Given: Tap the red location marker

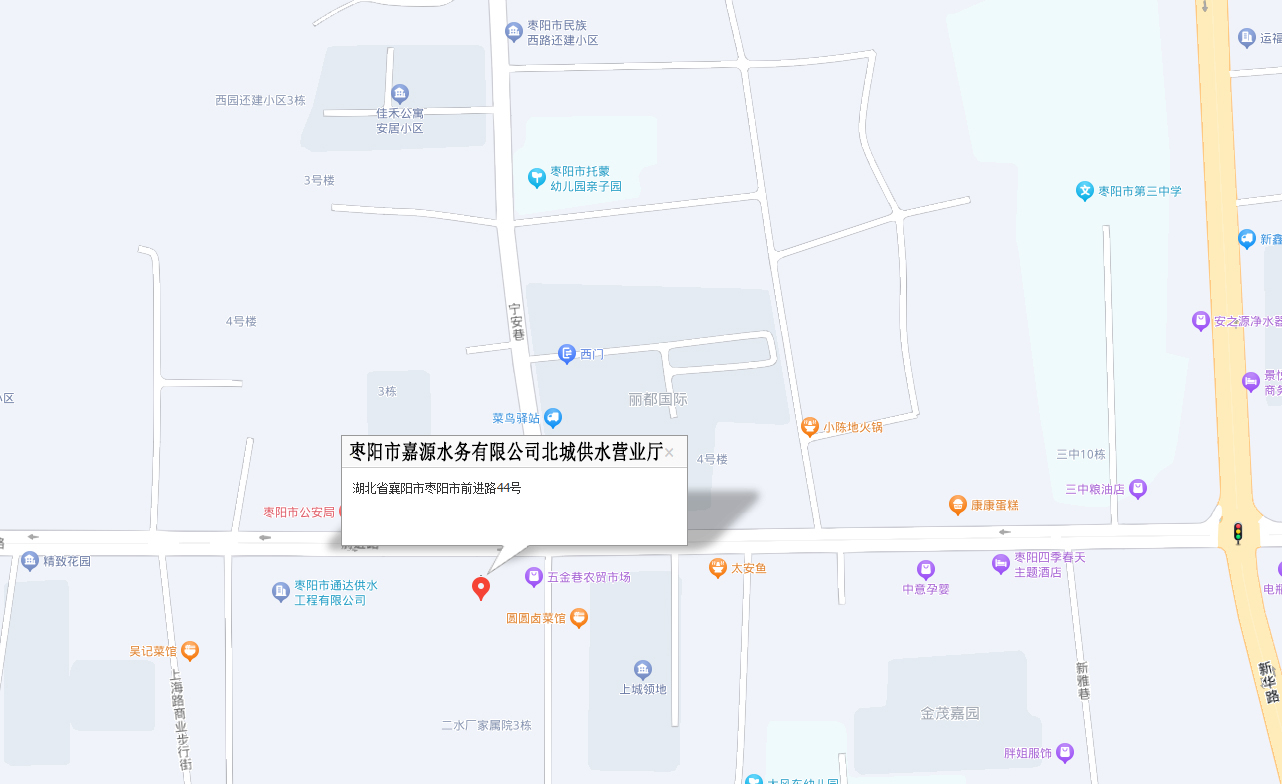Looking at the screenshot, I should (x=481, y=587).
